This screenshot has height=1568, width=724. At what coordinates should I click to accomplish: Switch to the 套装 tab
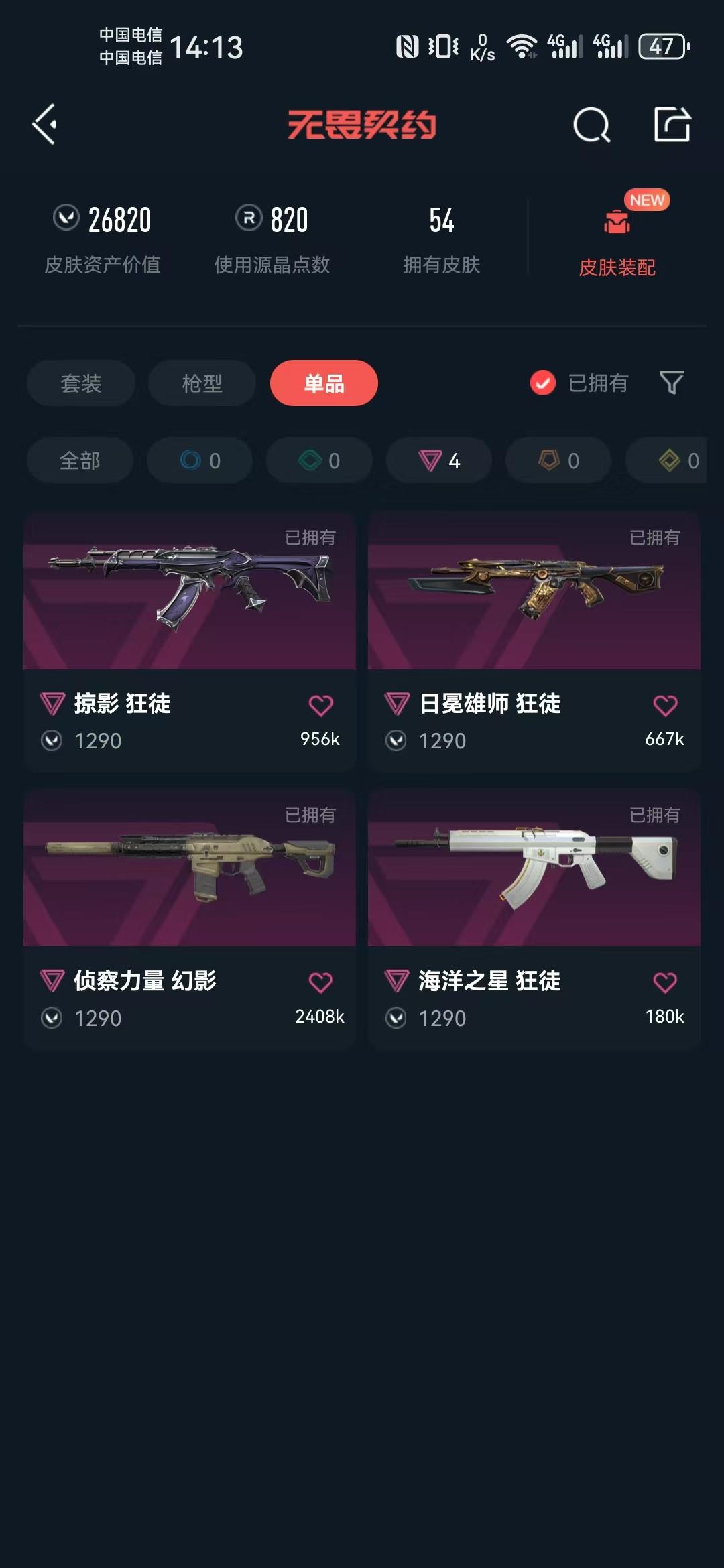coord(79,383)
